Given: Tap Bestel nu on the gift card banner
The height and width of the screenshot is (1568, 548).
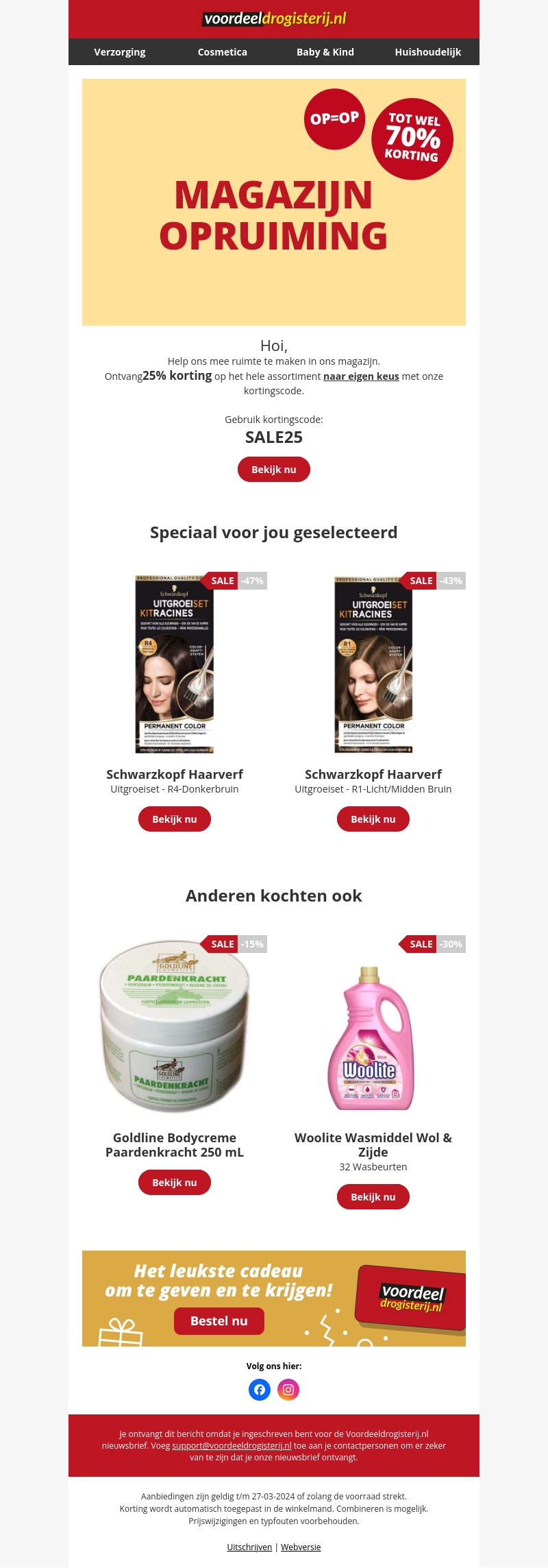Looking at the screenshot, I should [x=219, y=1321].
